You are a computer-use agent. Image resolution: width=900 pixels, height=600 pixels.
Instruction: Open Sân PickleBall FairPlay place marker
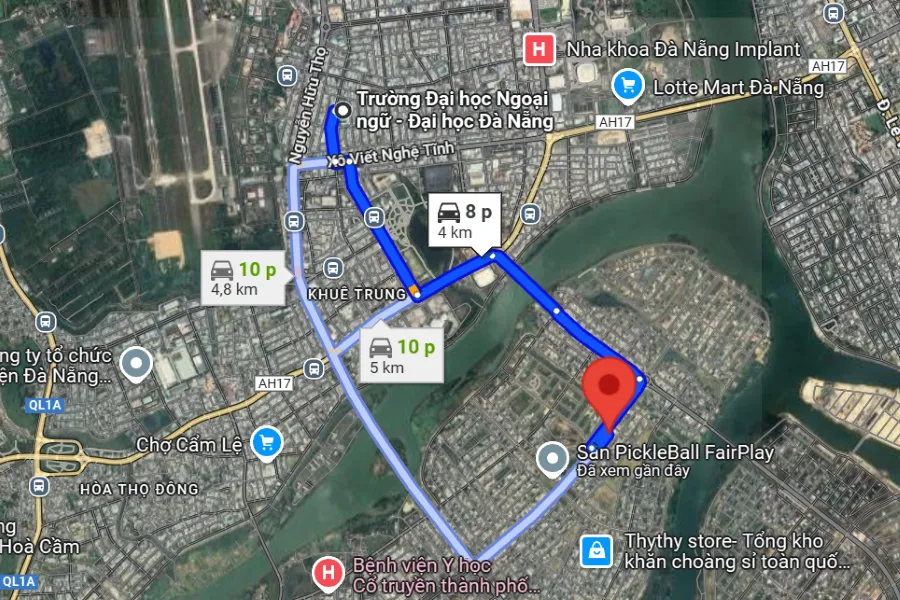pyautogui.click(x=553, y=459)
